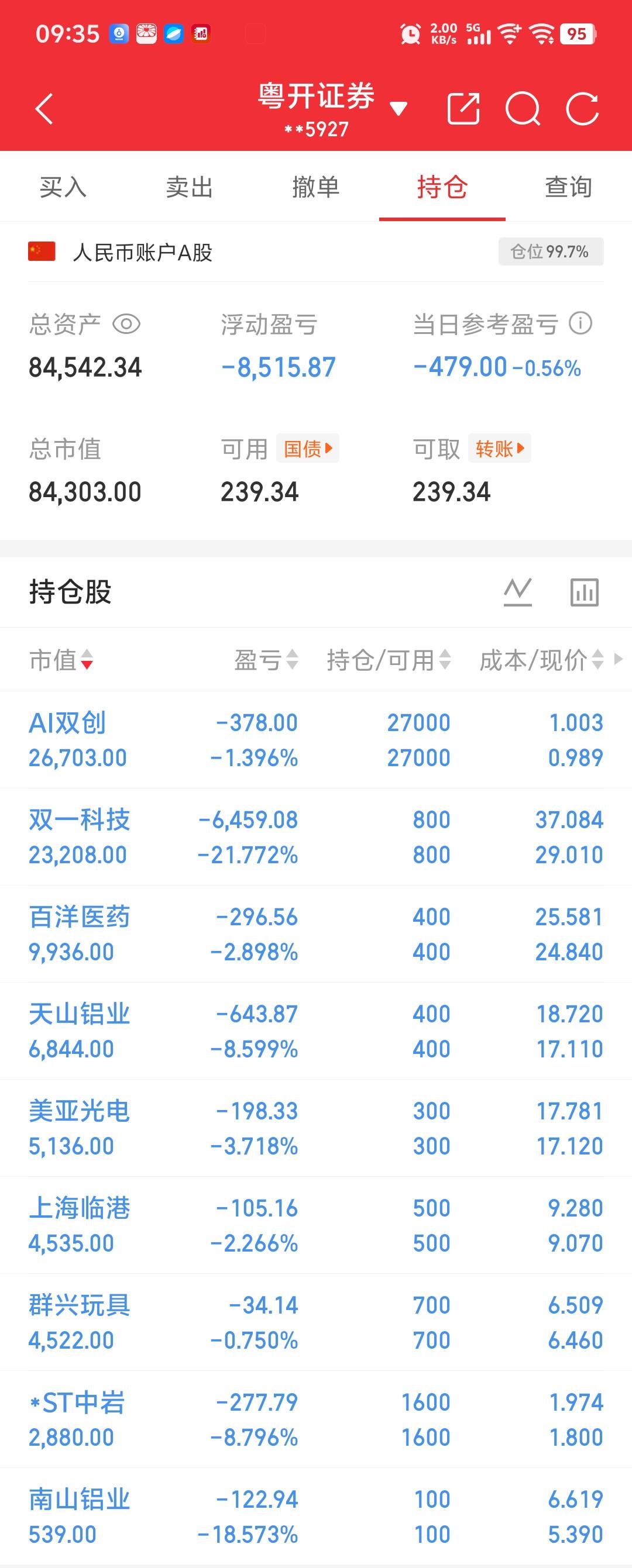Switch to the 买入 tab
The width and height of the screenshot is (632, 1568).
pos(63,188)
